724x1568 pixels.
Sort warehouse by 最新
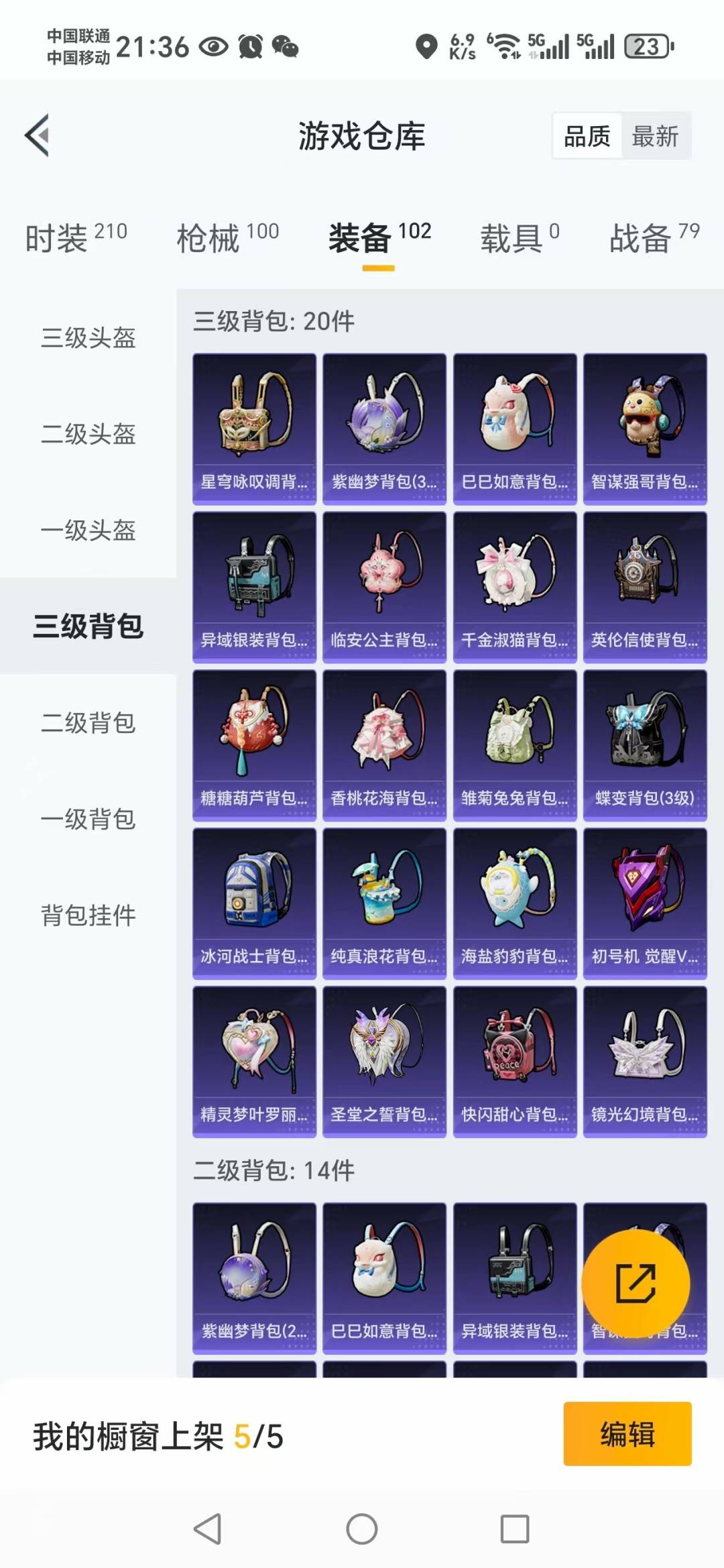click(655, 136)
